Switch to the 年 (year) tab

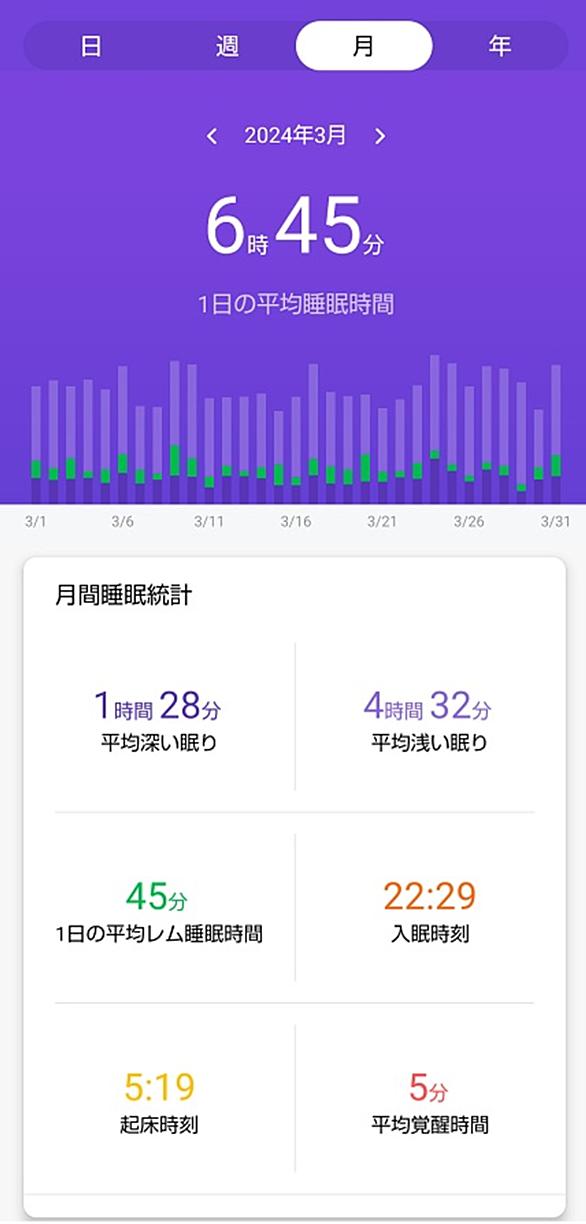(500, 46)
